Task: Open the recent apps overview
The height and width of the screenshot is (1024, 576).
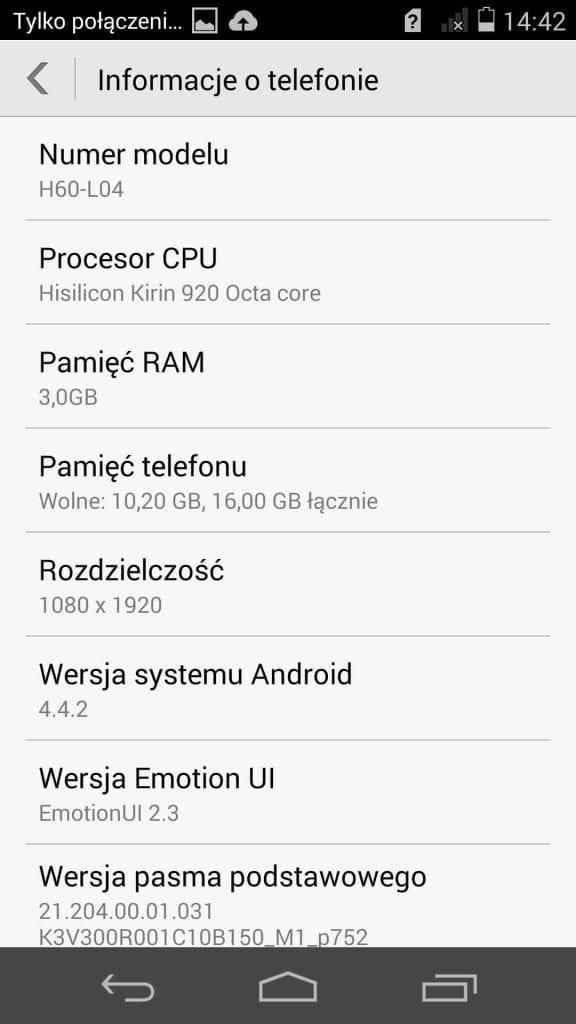Action: click(x=449, y=987)
